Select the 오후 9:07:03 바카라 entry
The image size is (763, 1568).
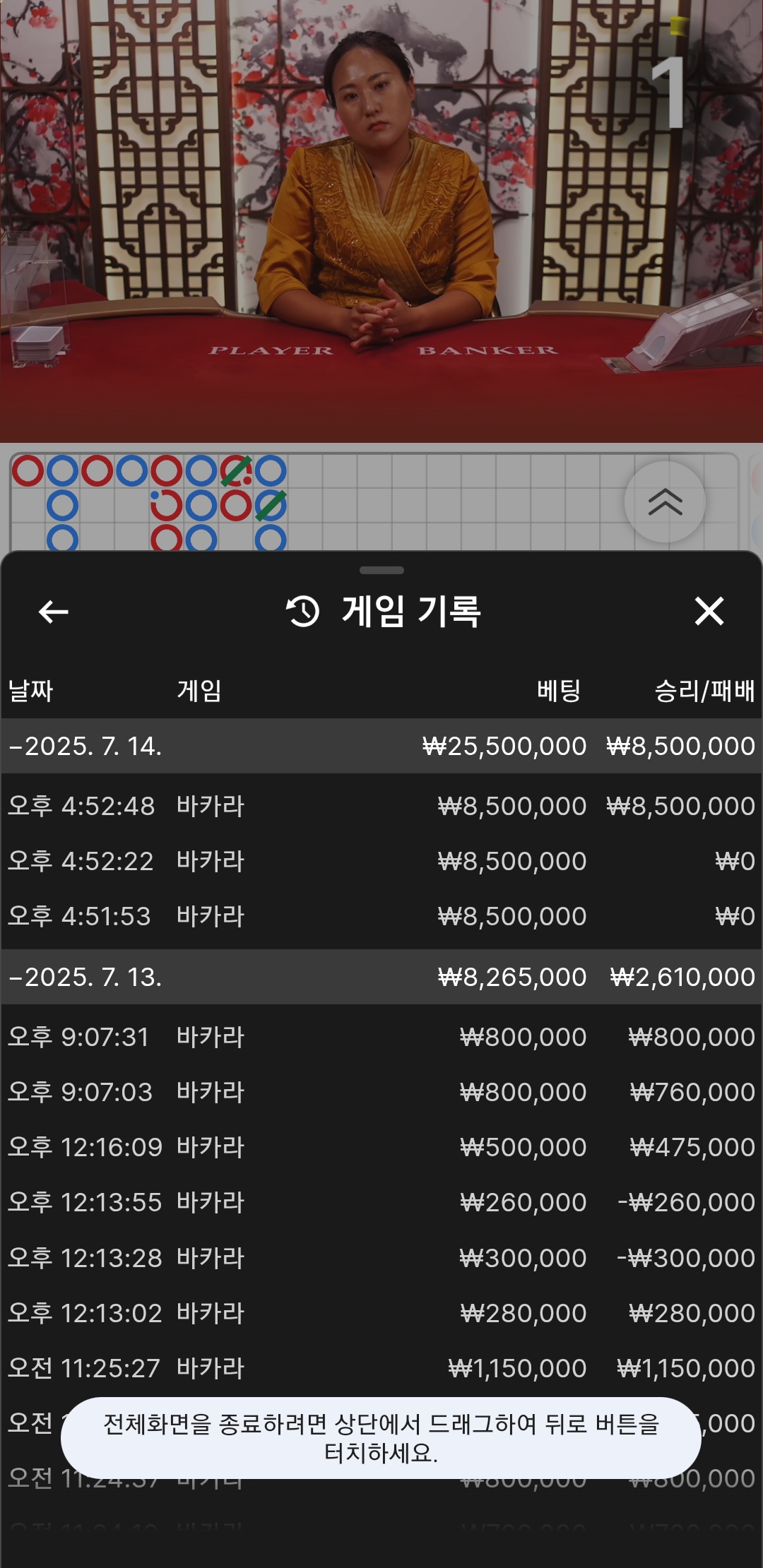tap(381, 1093)
